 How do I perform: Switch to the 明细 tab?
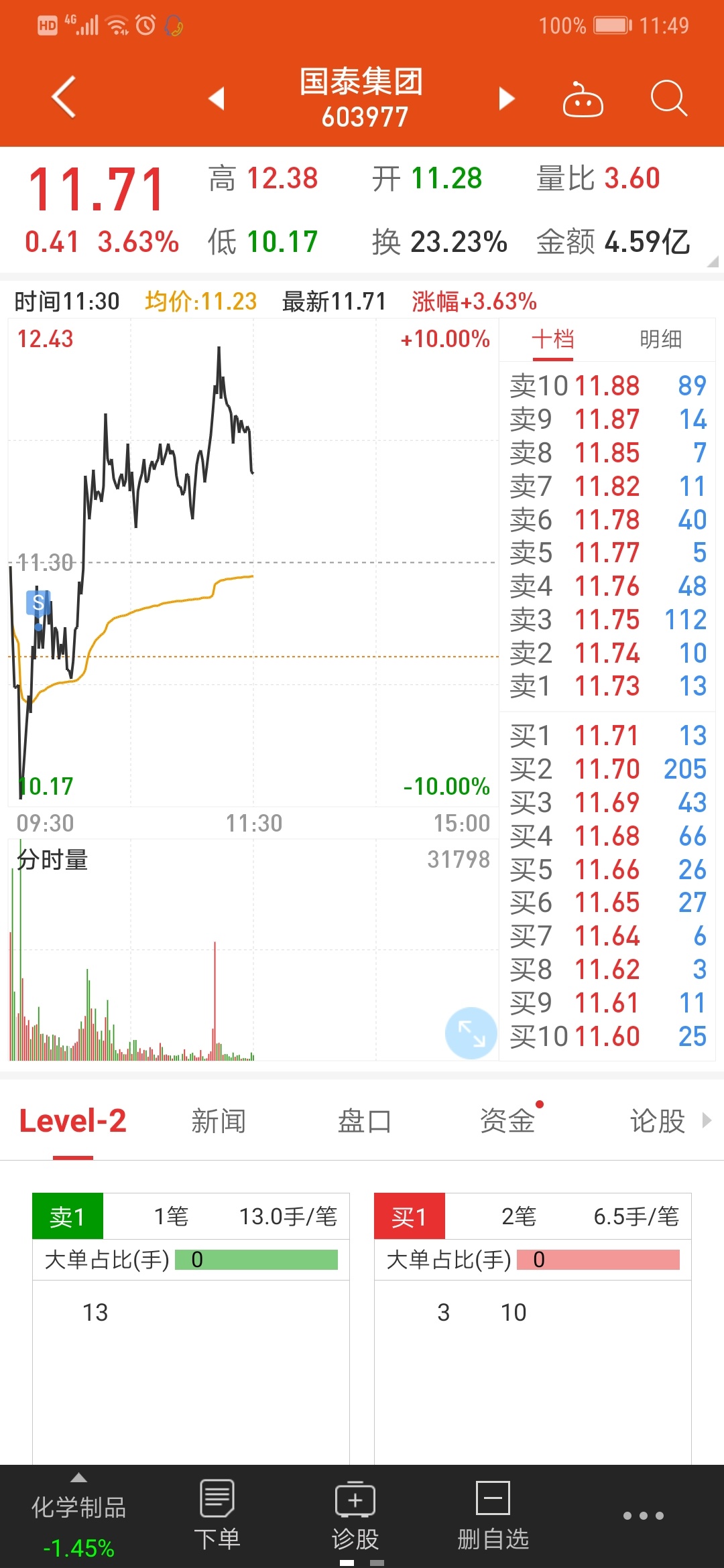coord(660,339)
